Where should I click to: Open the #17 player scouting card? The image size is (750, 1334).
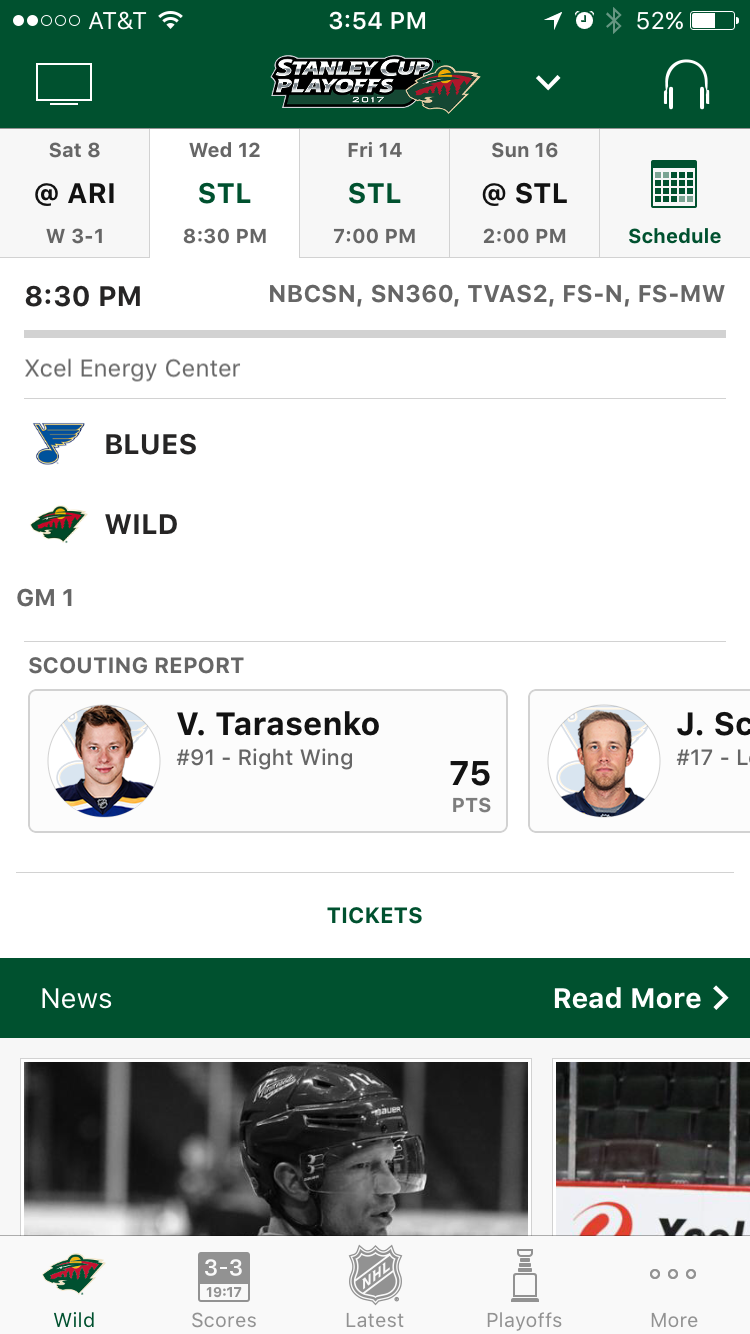coord(639,761)
